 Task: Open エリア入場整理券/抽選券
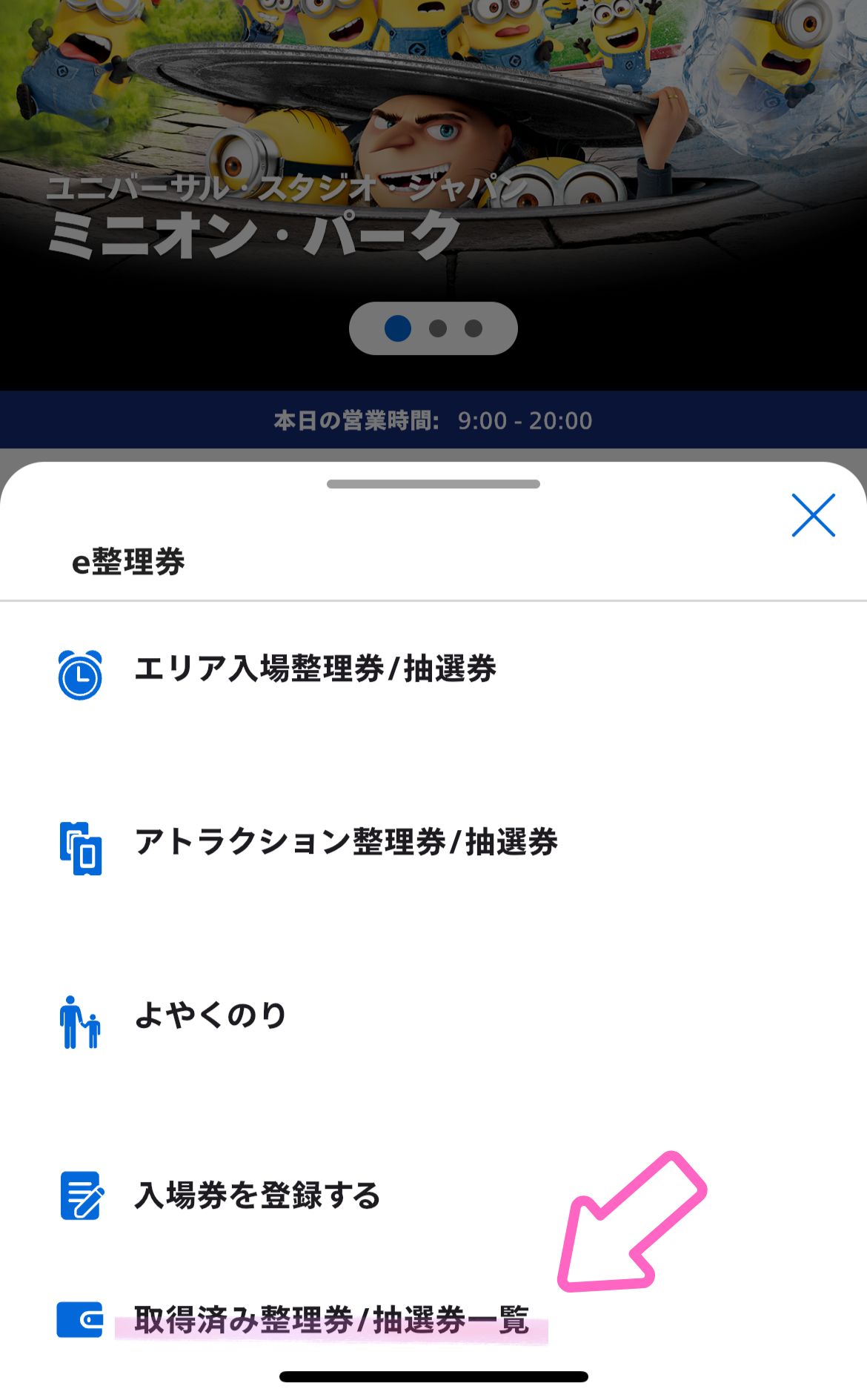pos(315,669)
